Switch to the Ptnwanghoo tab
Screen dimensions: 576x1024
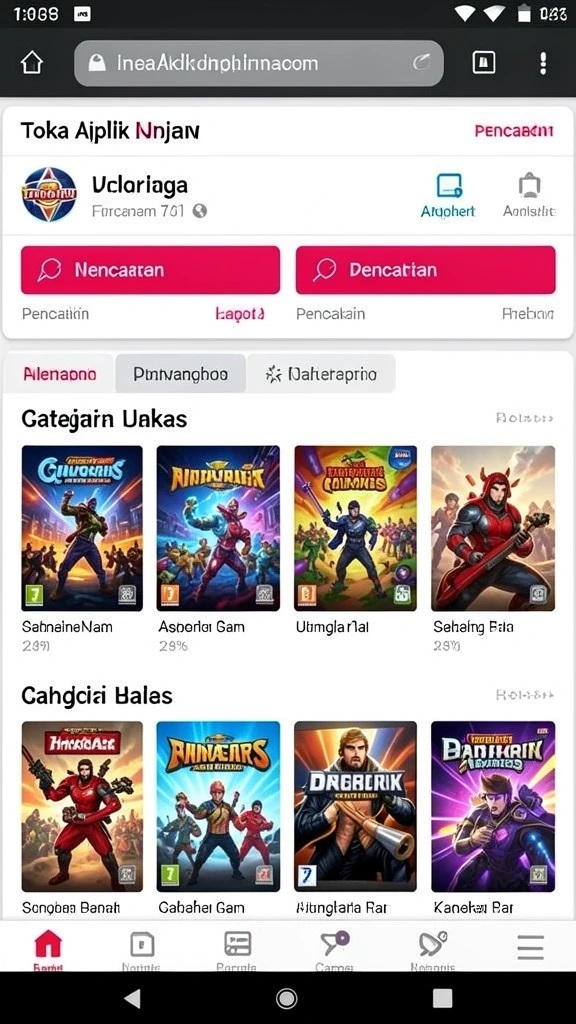(x=180, y=374)
